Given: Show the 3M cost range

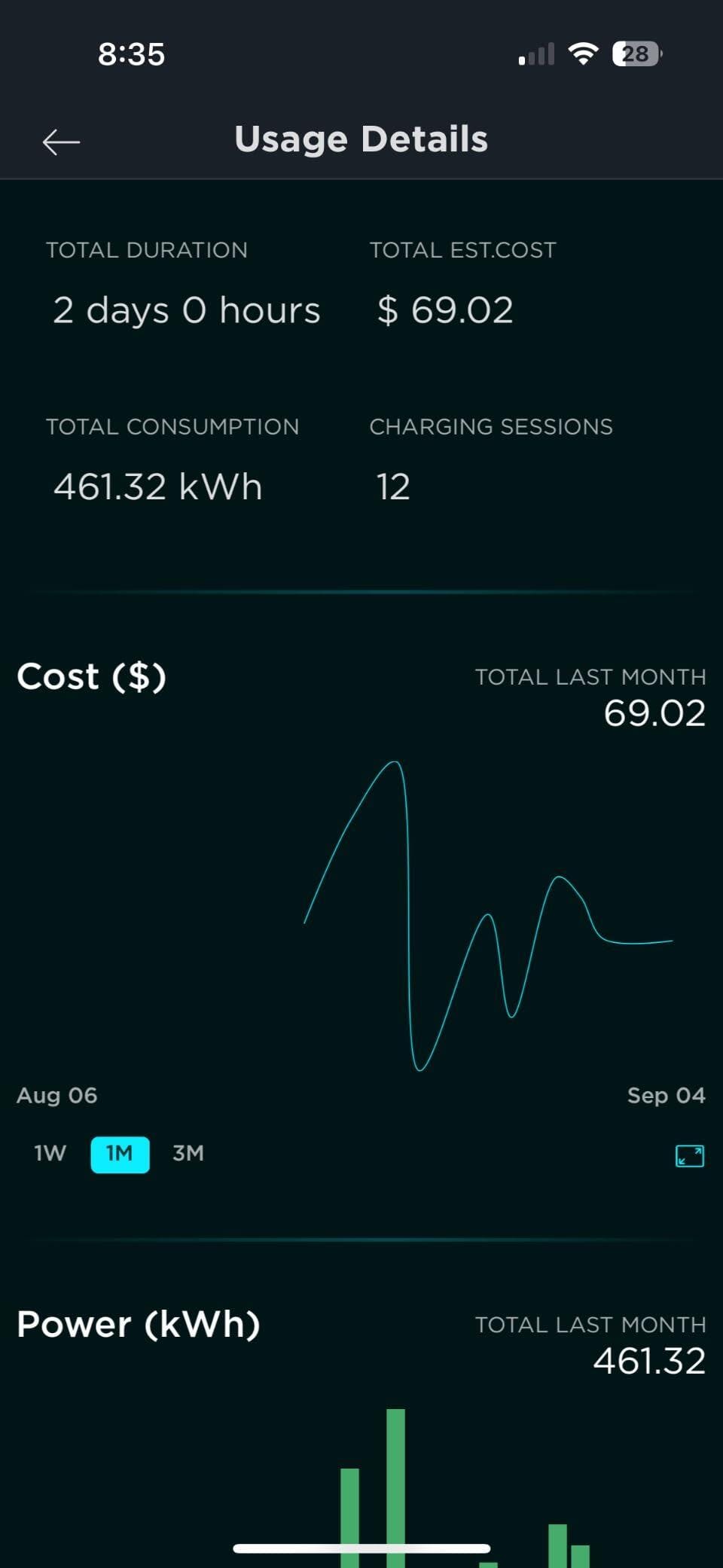Looking at the screenshot, I should [188, 1153].
